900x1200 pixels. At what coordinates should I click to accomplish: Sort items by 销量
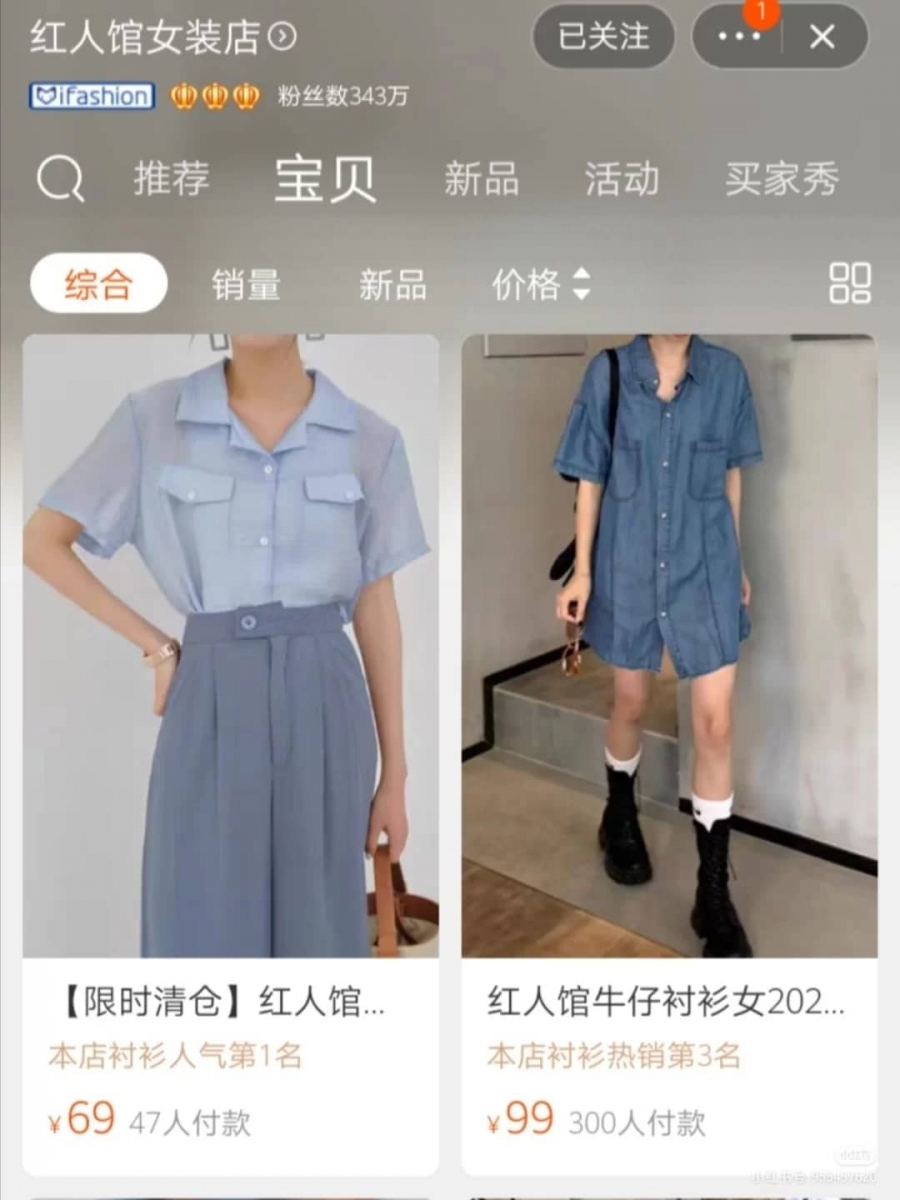[x=246, y=285]
